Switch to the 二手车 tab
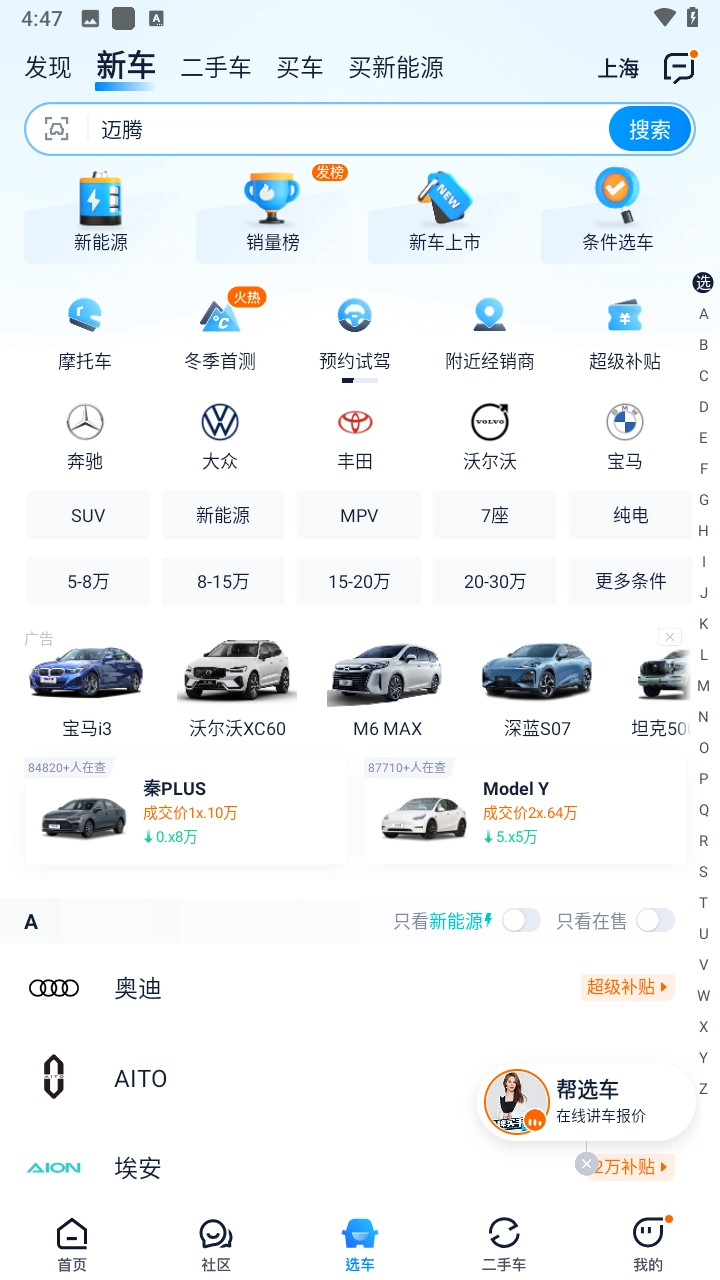The width and height of the screenshot is (720, 1280). click(x=215, y=67)
